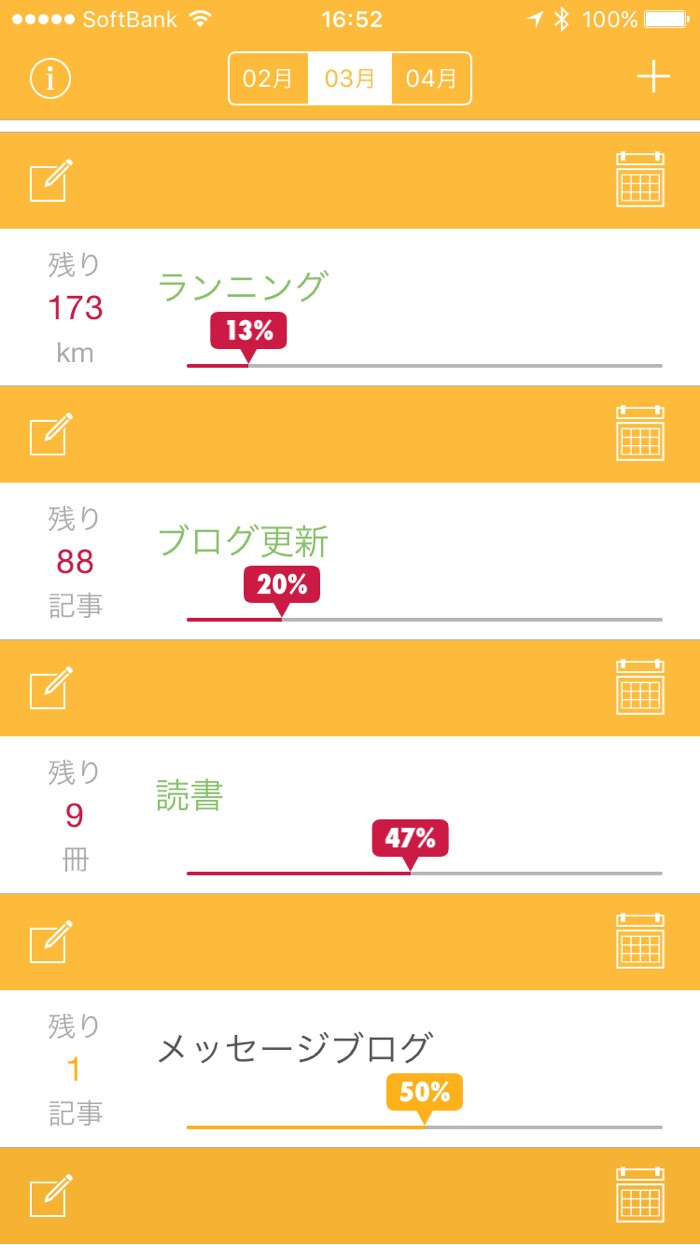Open the info button
This screenshot has height=1245, width=700.
click(x=50, y=78)
